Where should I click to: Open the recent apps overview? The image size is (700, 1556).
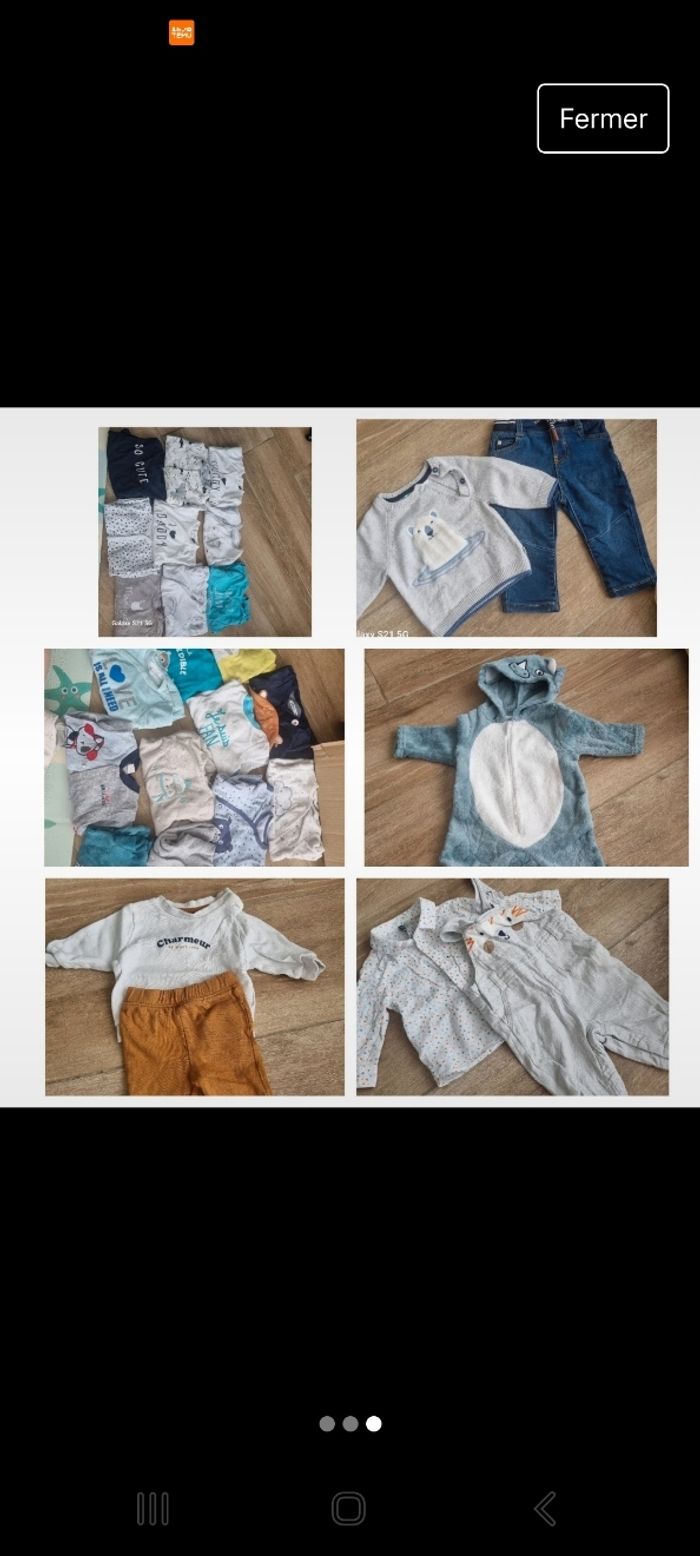(153, 1508)
